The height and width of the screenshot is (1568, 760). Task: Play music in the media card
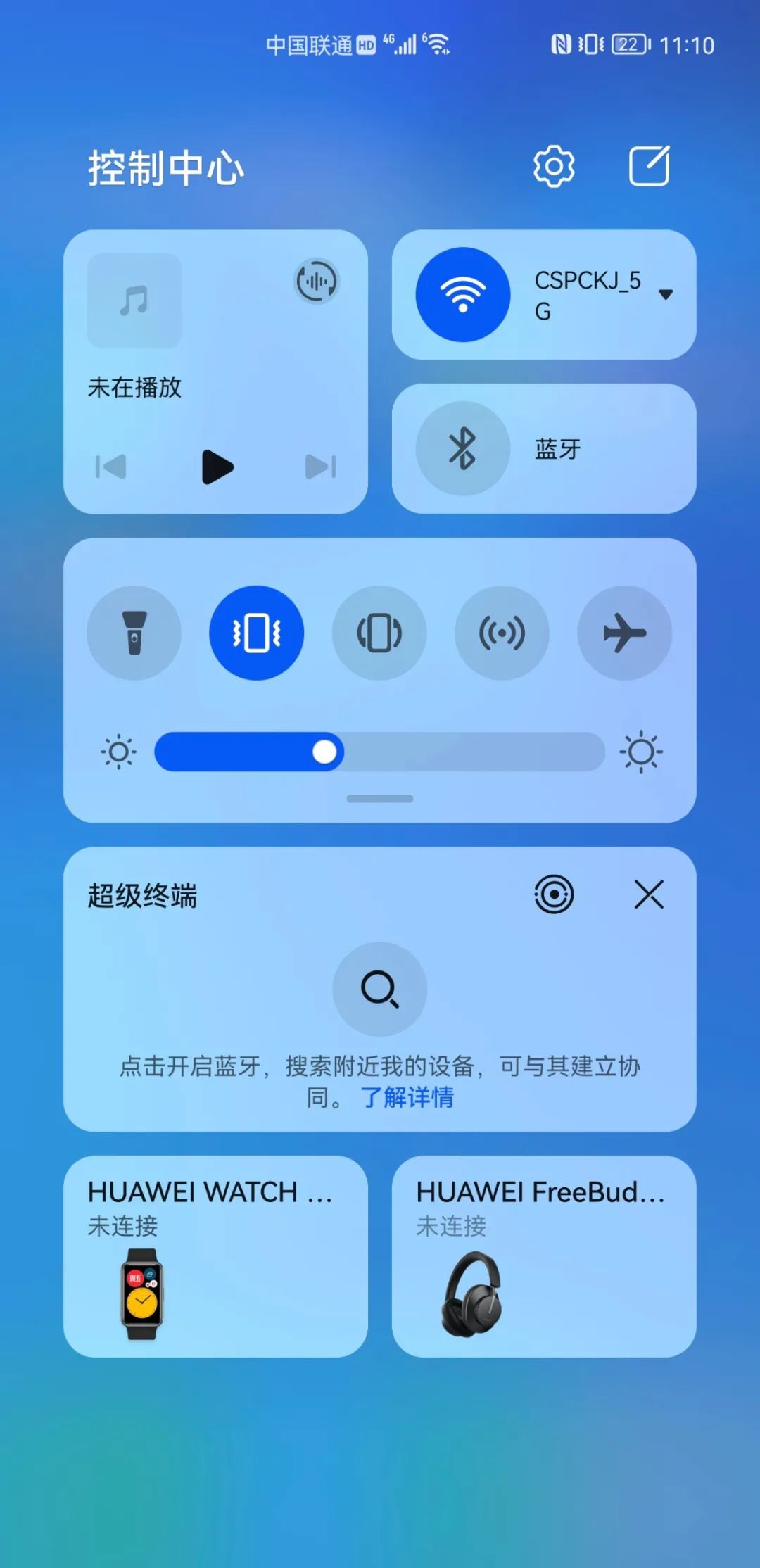click(217, 467)
